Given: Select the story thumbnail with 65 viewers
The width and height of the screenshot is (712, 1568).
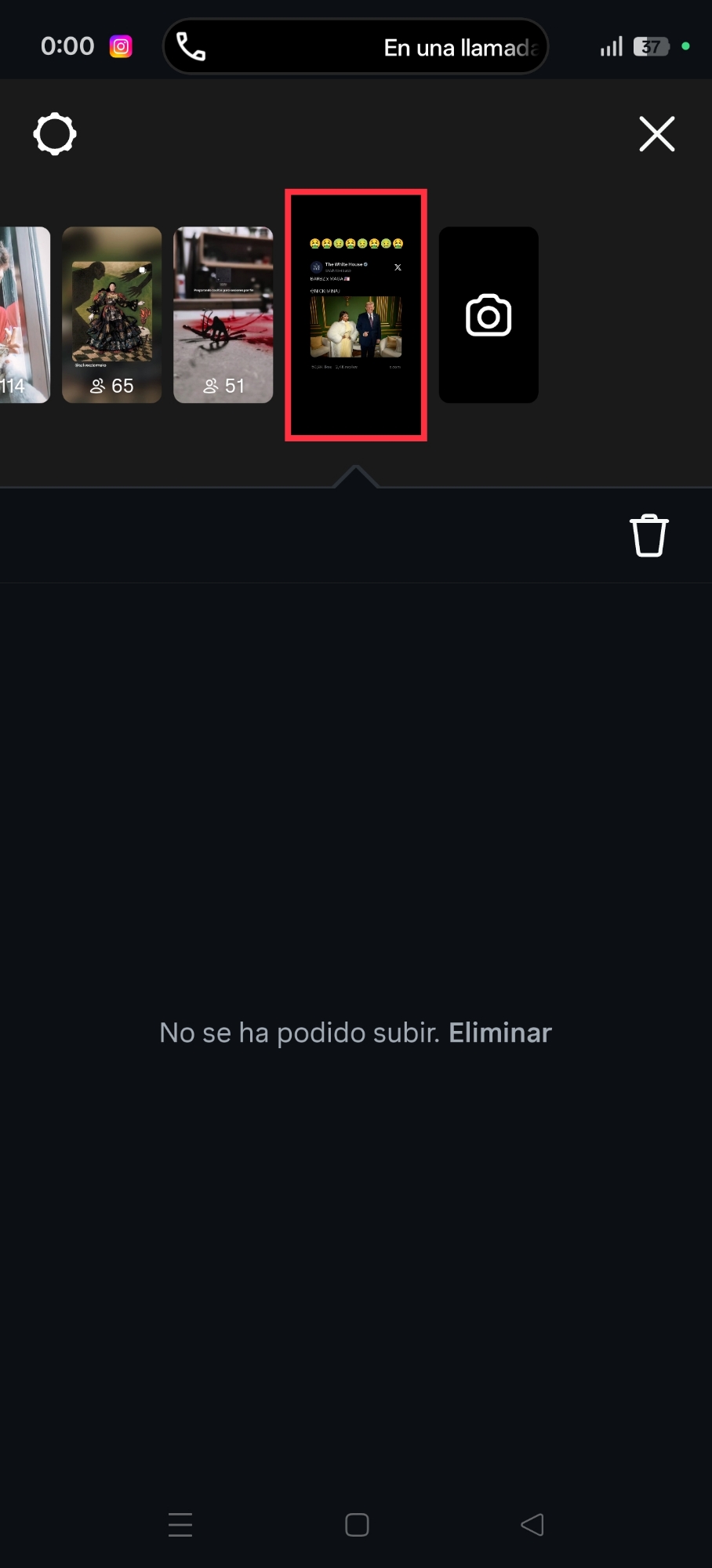Looking at the screenshot, I should click(112, 315).
